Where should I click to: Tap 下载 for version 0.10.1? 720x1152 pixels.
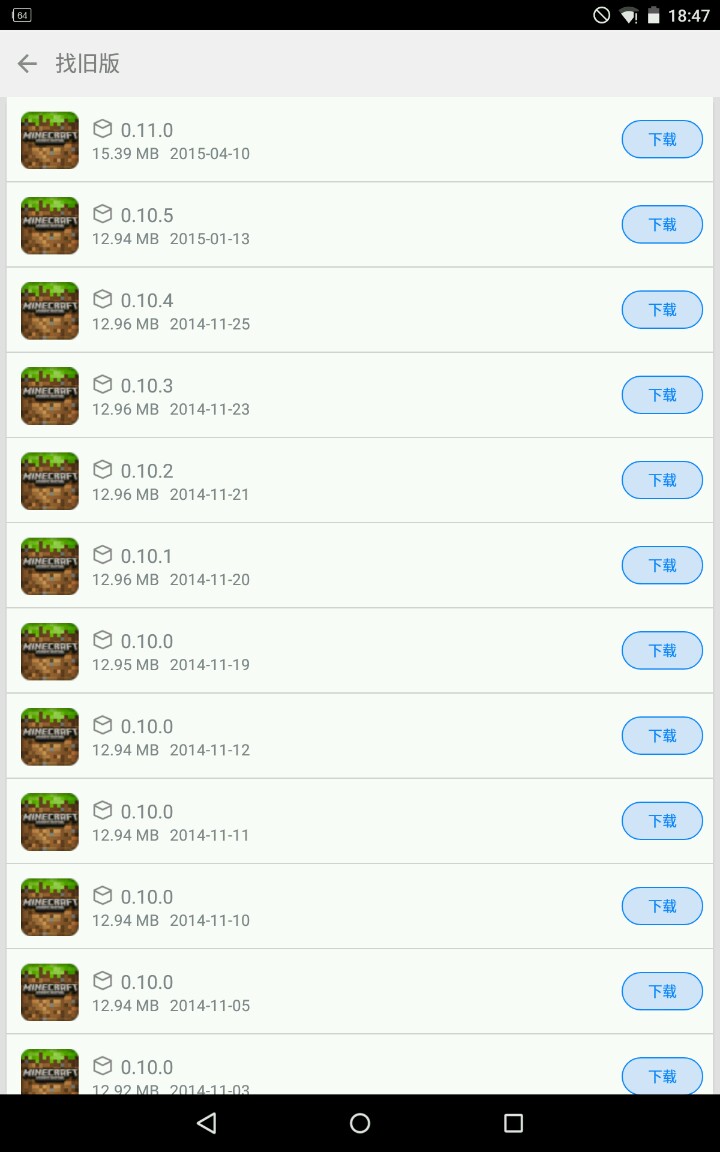[x=662, y=565]
